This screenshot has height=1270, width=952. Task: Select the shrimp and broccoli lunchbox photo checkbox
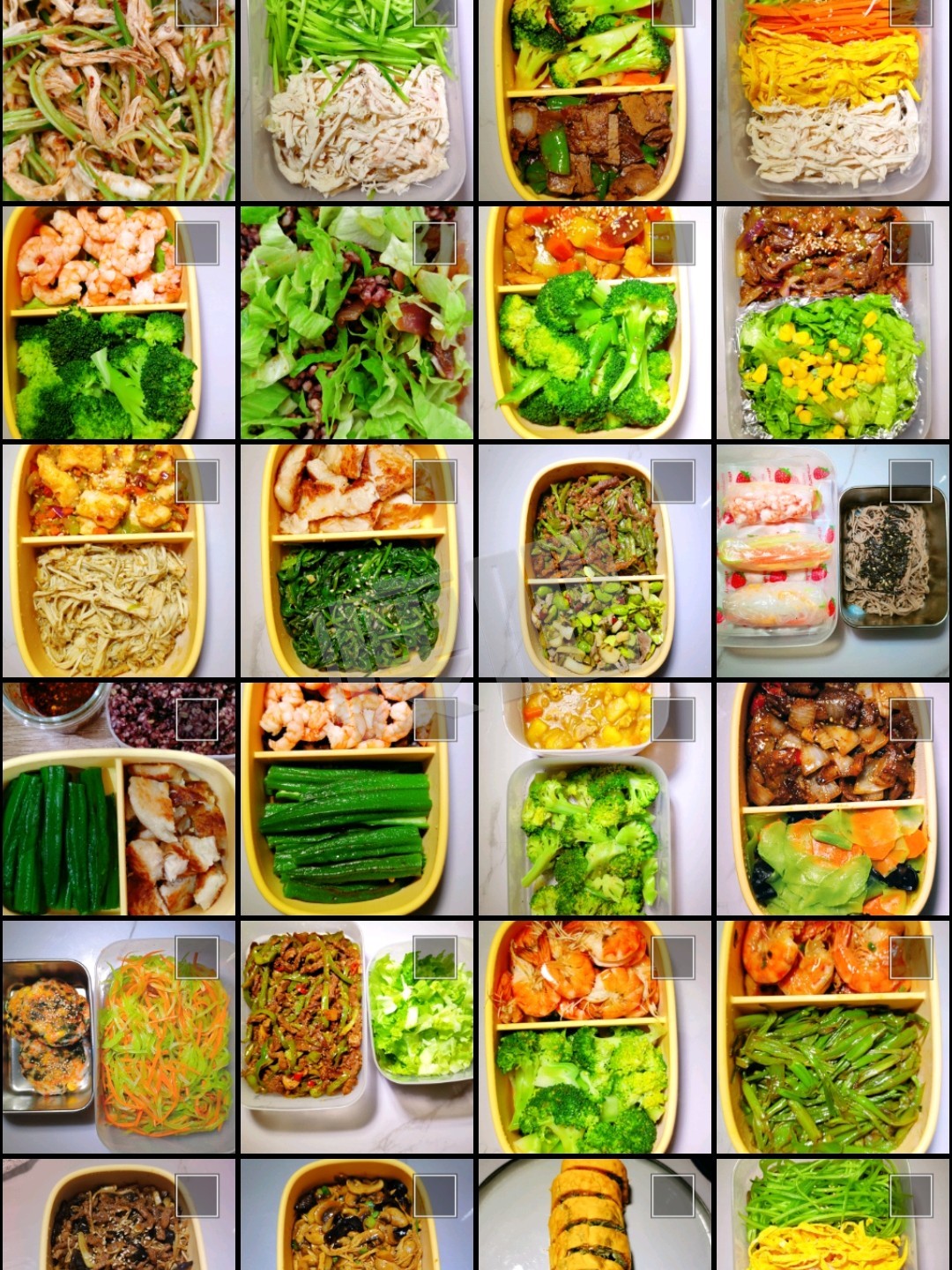pos(197,243)
